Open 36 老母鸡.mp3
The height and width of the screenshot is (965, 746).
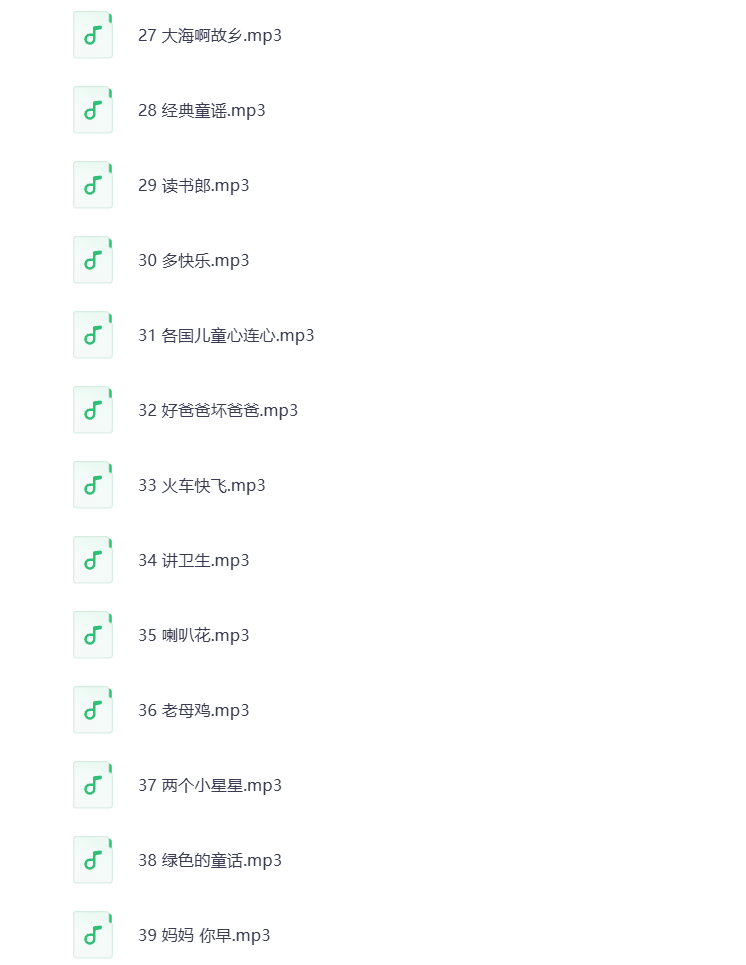[x=194, y=710]
